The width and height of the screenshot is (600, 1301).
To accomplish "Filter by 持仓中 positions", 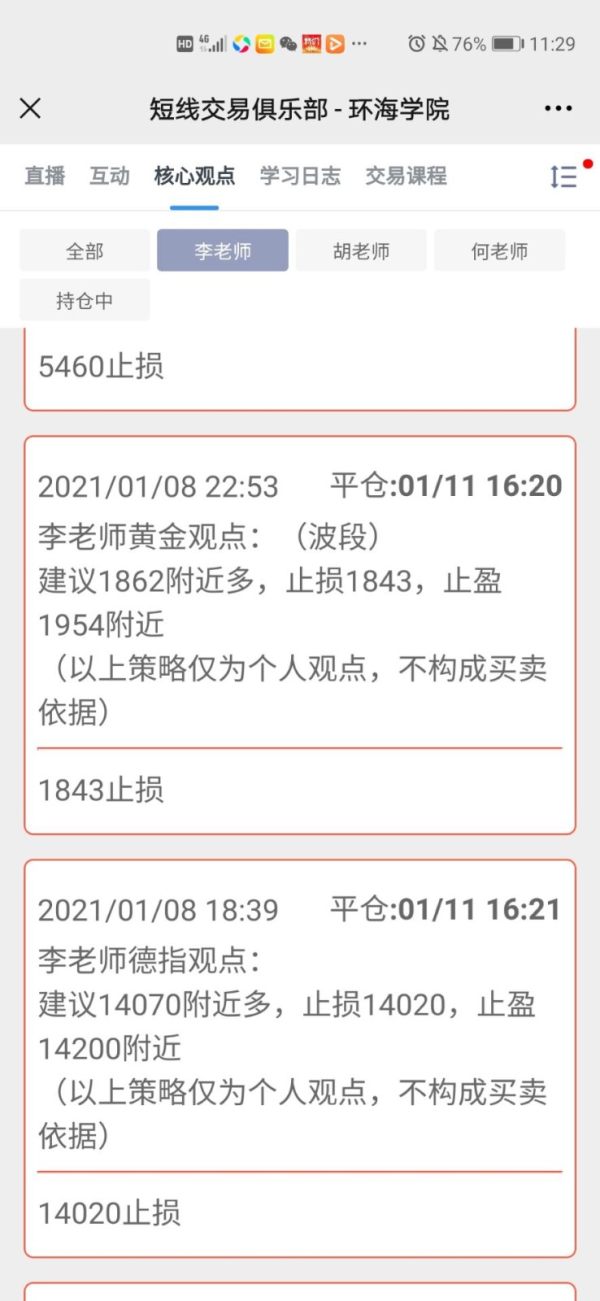I will pos(85,300).
